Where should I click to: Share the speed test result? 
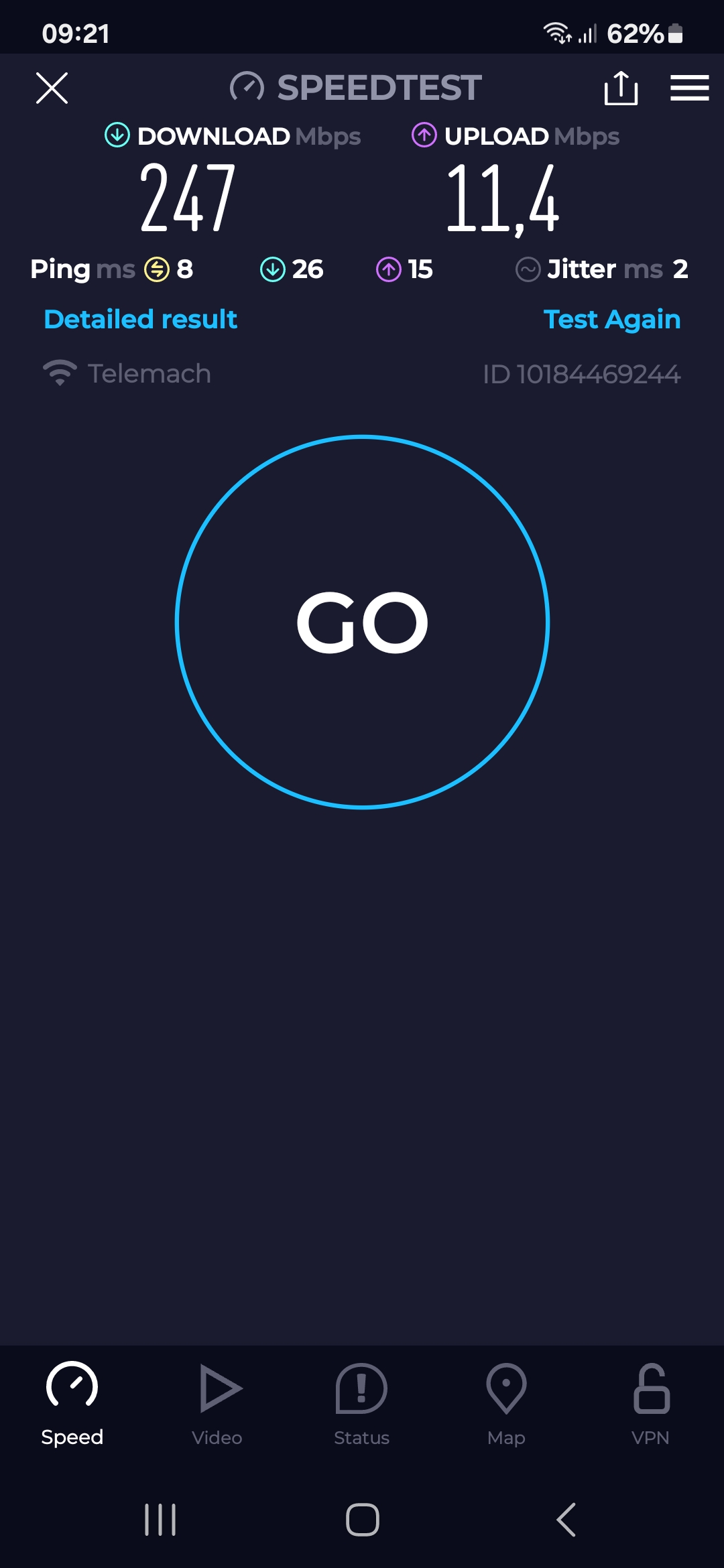point(621,88)
